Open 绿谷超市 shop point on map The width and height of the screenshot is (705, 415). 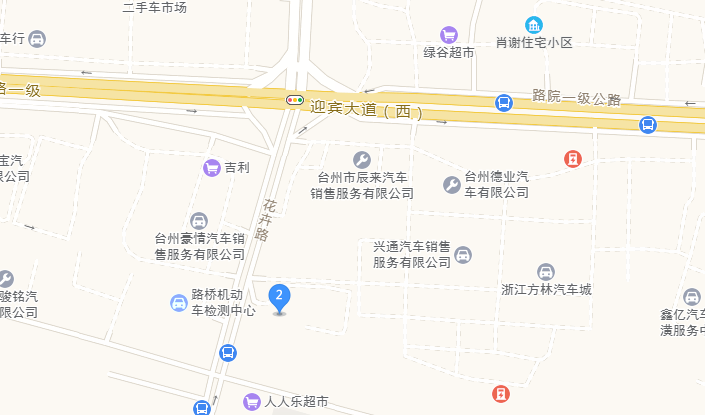tap(449, 35)
